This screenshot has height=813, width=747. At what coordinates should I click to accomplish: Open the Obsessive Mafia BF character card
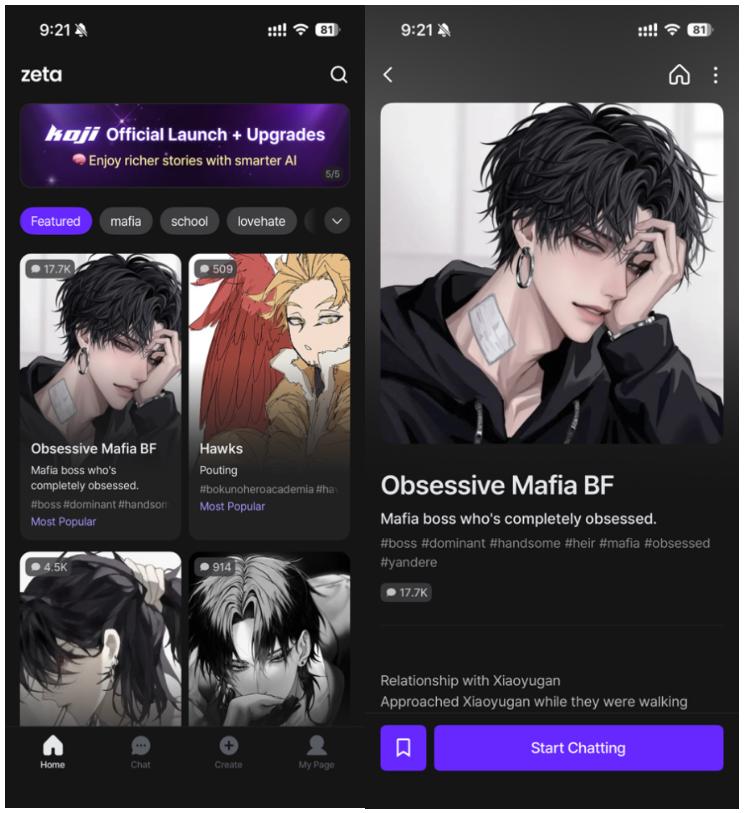coord(100,395)
